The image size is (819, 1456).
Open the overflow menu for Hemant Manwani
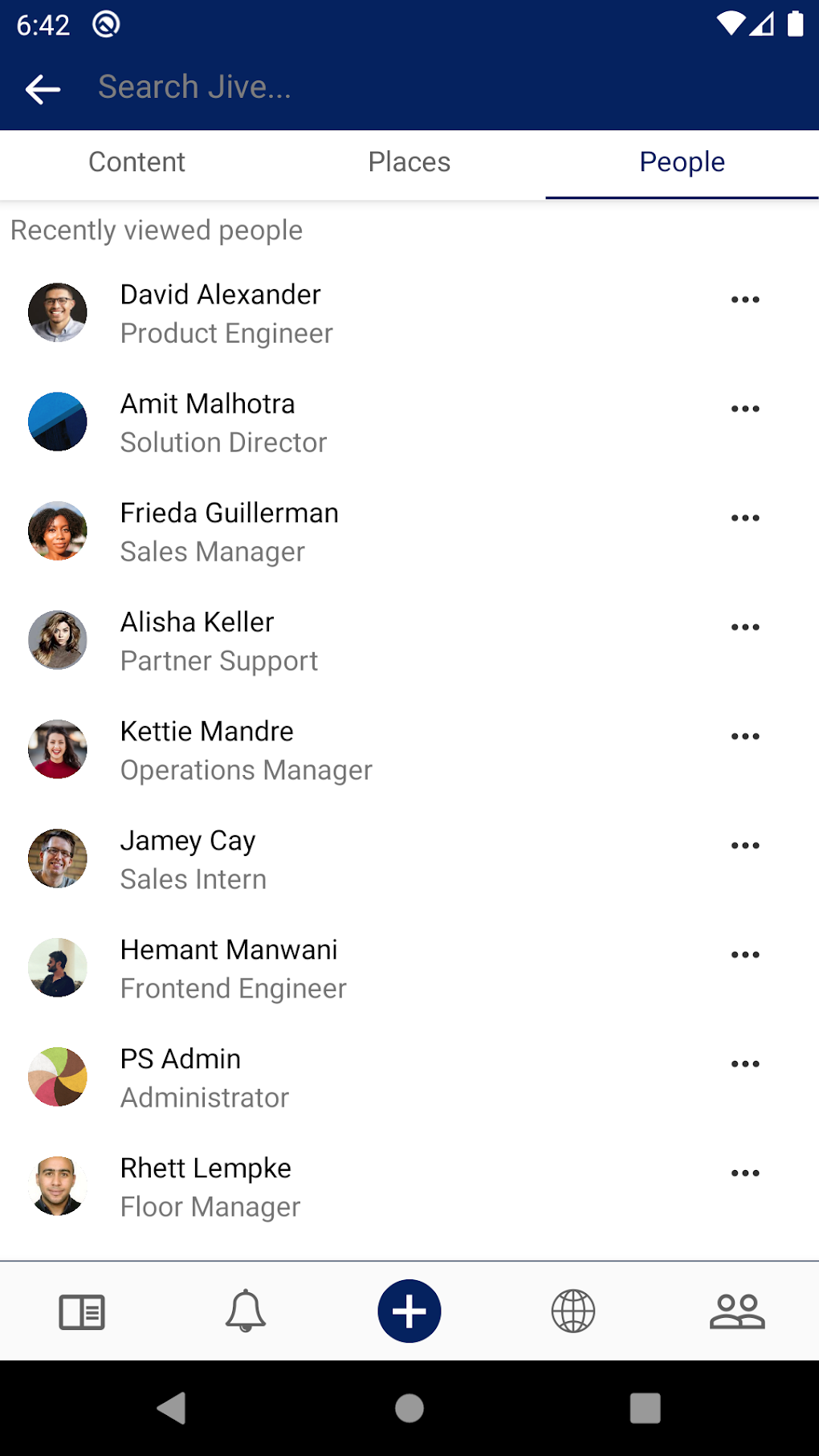pos(745,954)
